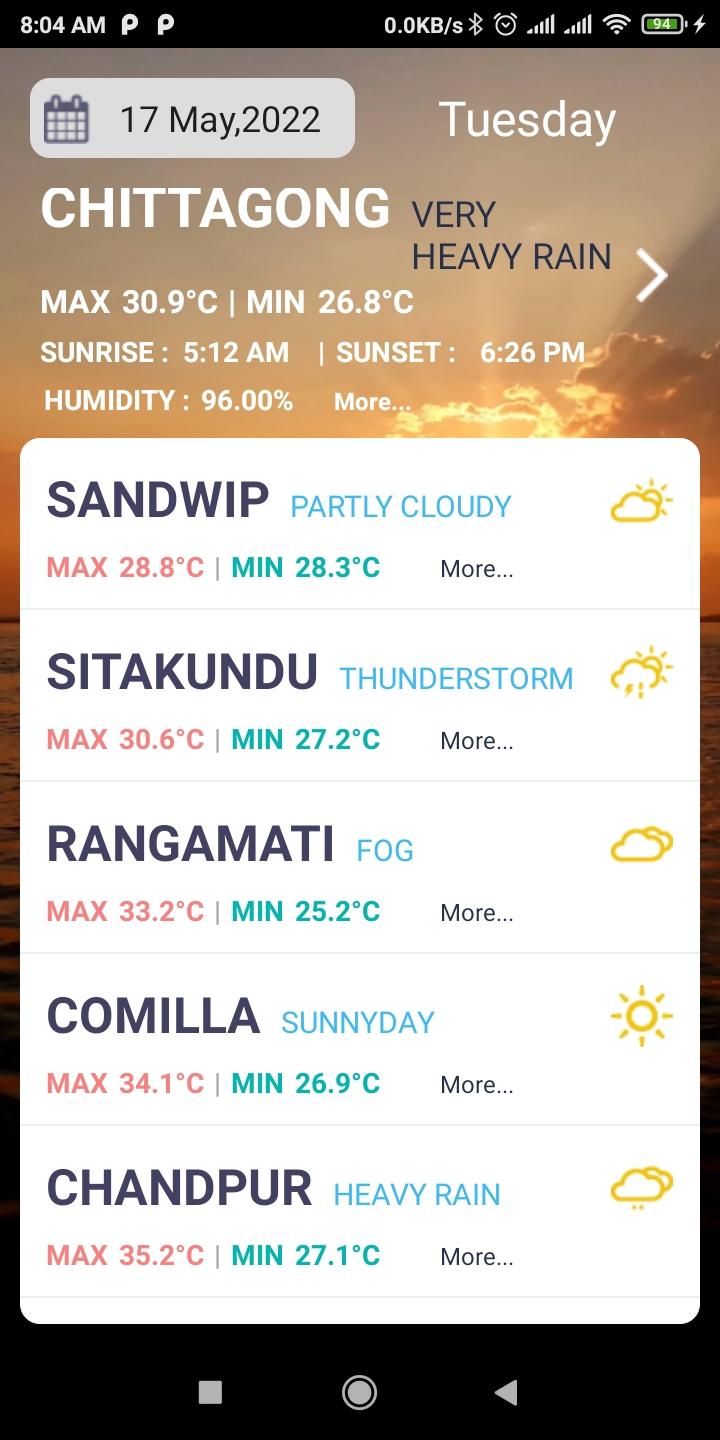Select the fog cloud icon for Rangamati
The image size is (720, 1440).
pos(641,843)
